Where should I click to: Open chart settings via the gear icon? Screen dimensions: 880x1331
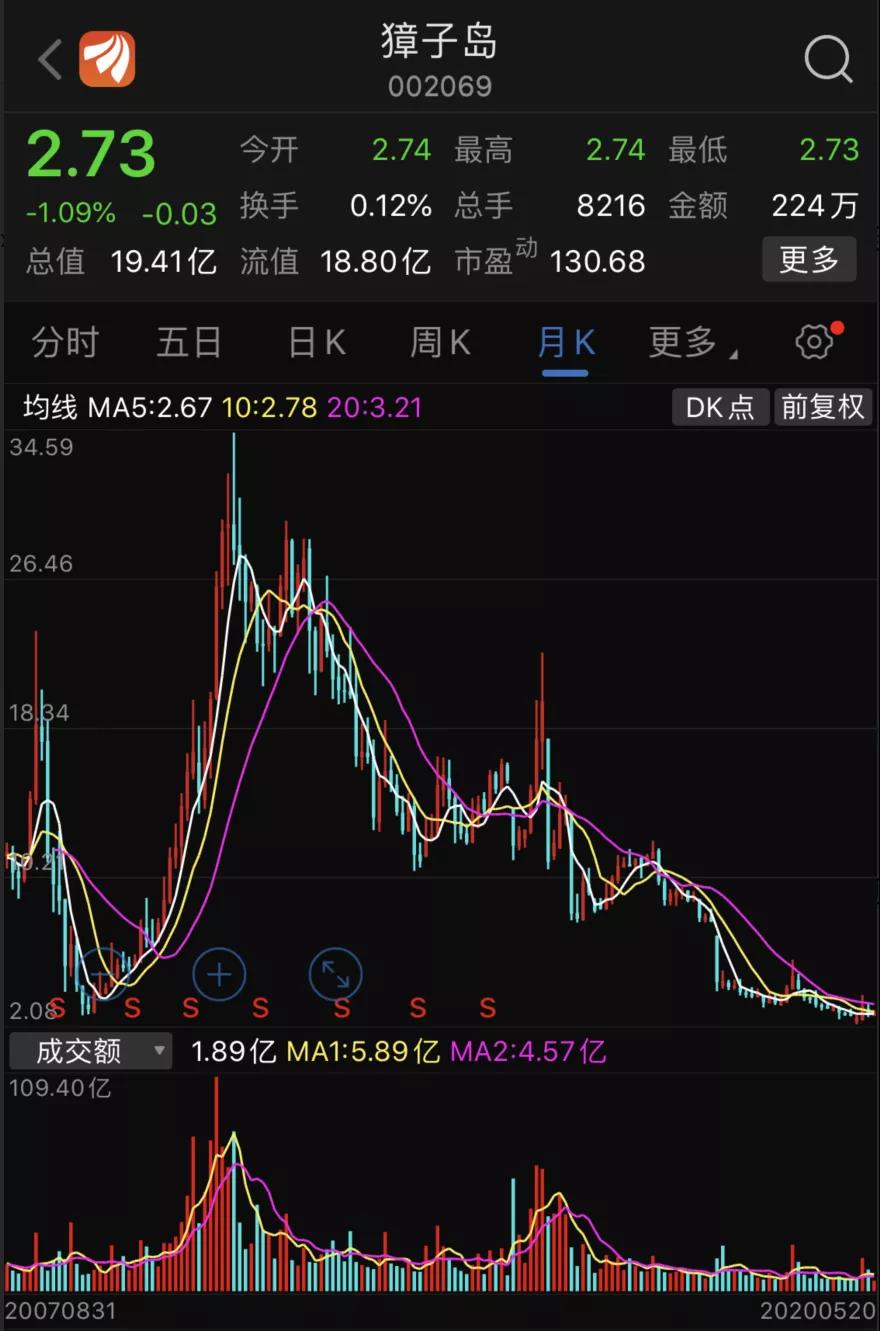pos(813,342)
